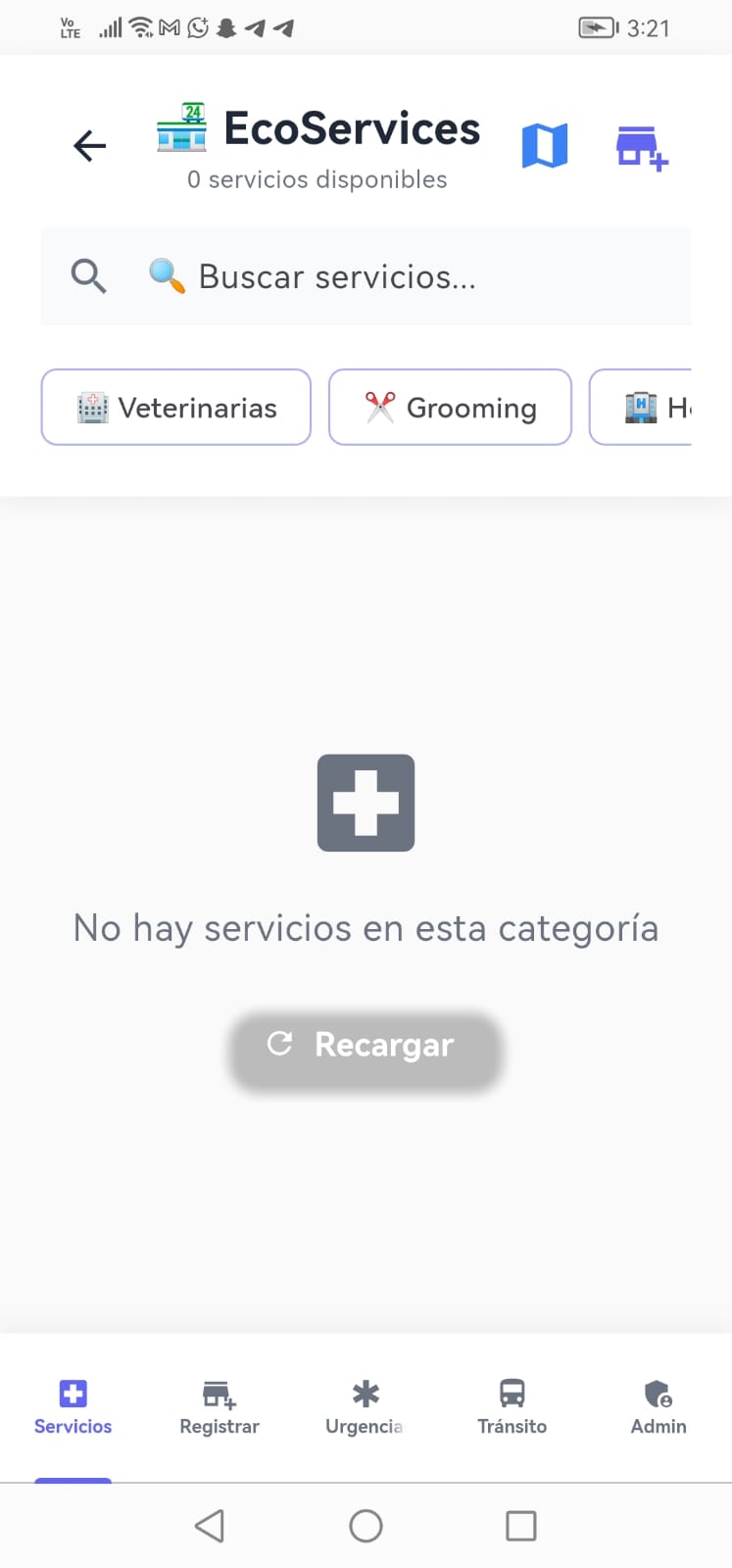Open Urgencias asterisk icon
Image resolution: width=732 pixels, height=1568 pixels.
(x=366, y=1390)
